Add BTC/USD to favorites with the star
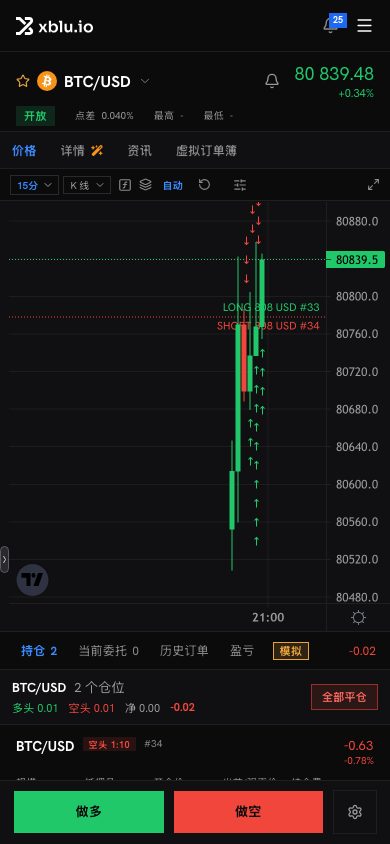This screenshot has height=844, width=390. pos(23,81)
